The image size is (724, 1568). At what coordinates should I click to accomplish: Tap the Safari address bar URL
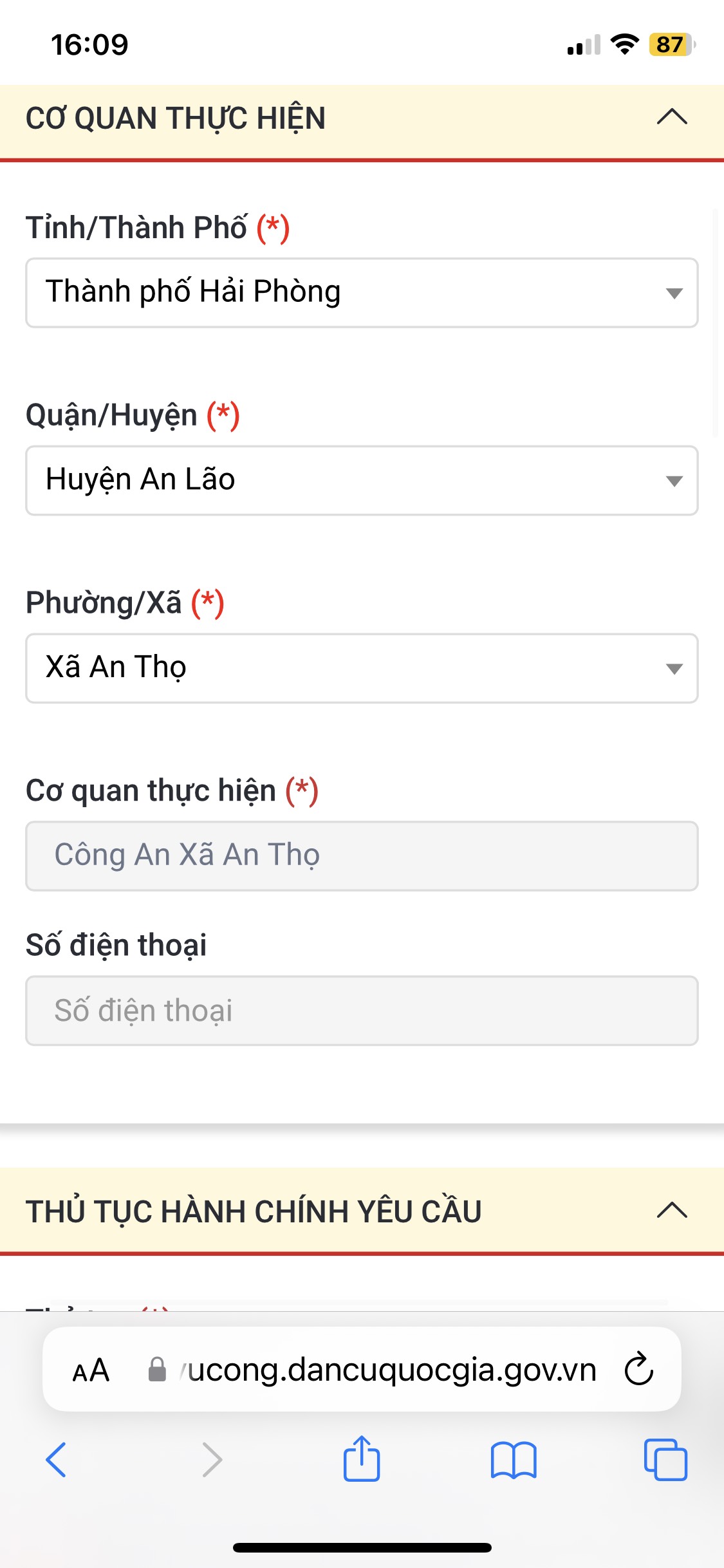(x=386, y=1370)
